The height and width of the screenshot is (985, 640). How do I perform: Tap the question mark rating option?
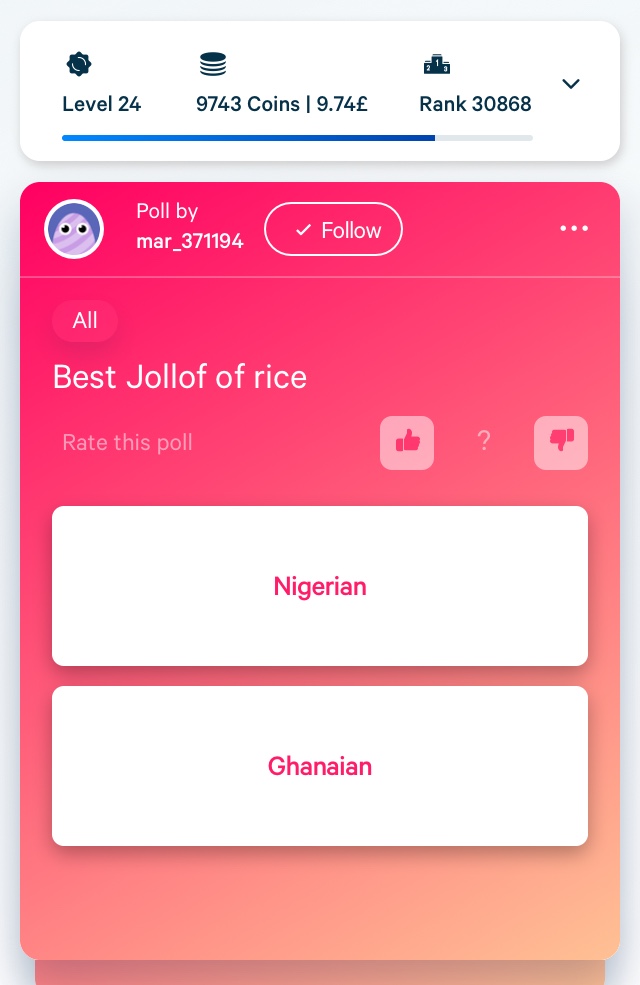(x=484, y=442)
